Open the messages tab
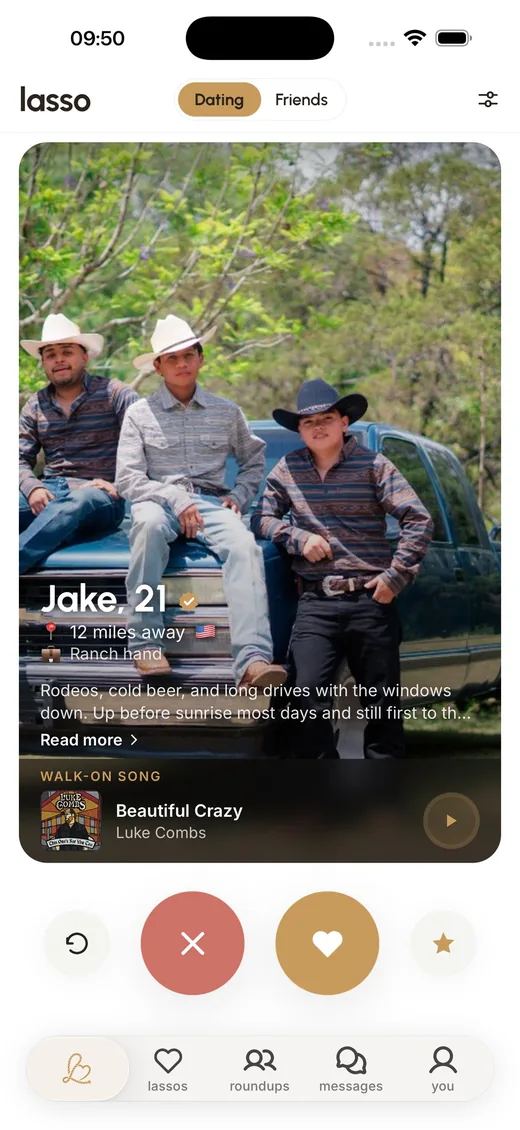The image size is (520, 1130). [351, 1069]
